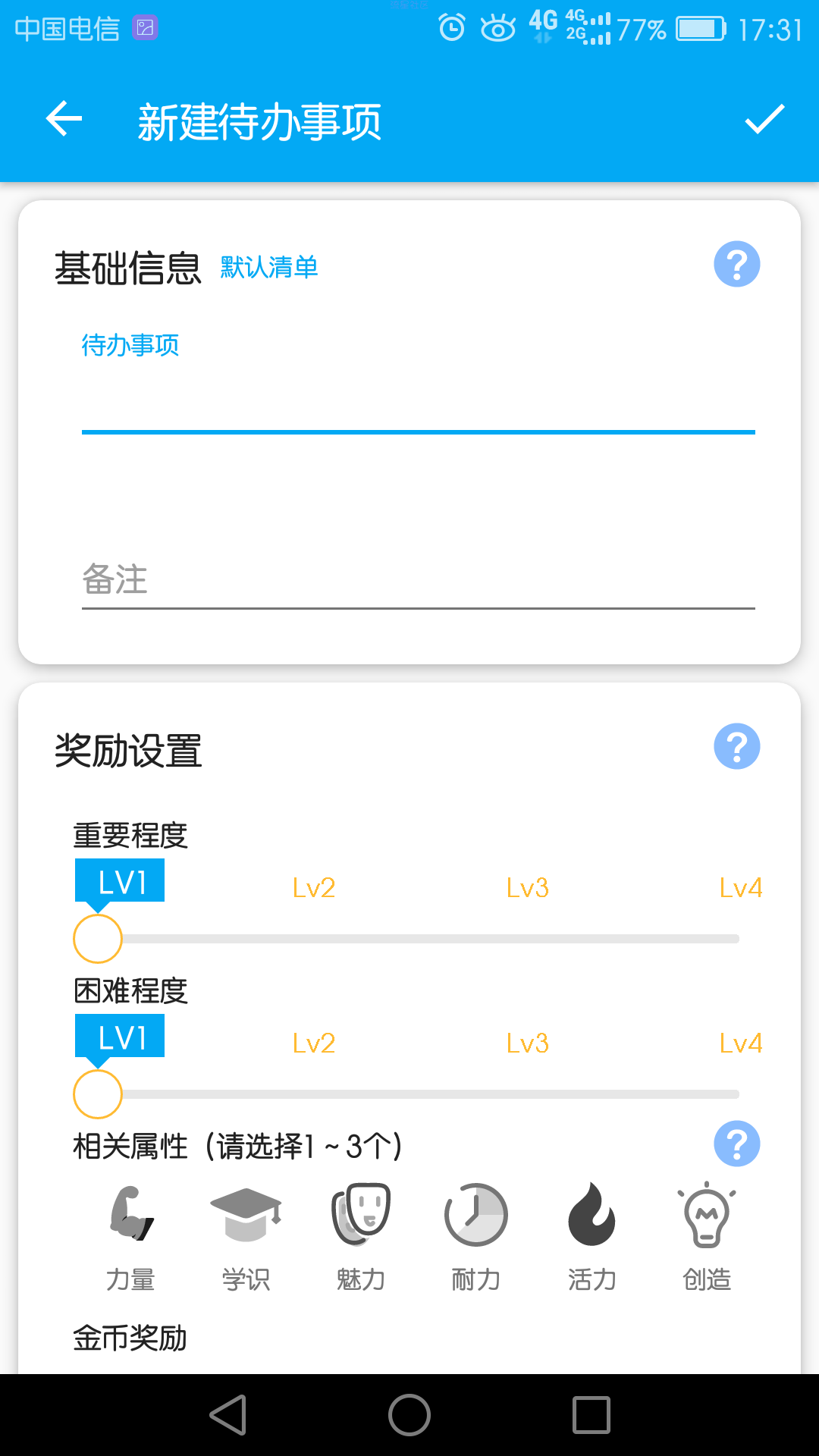819x1456 pixels.
Task: Open help for 奖励设置
Action: click(x=737, y=746)
